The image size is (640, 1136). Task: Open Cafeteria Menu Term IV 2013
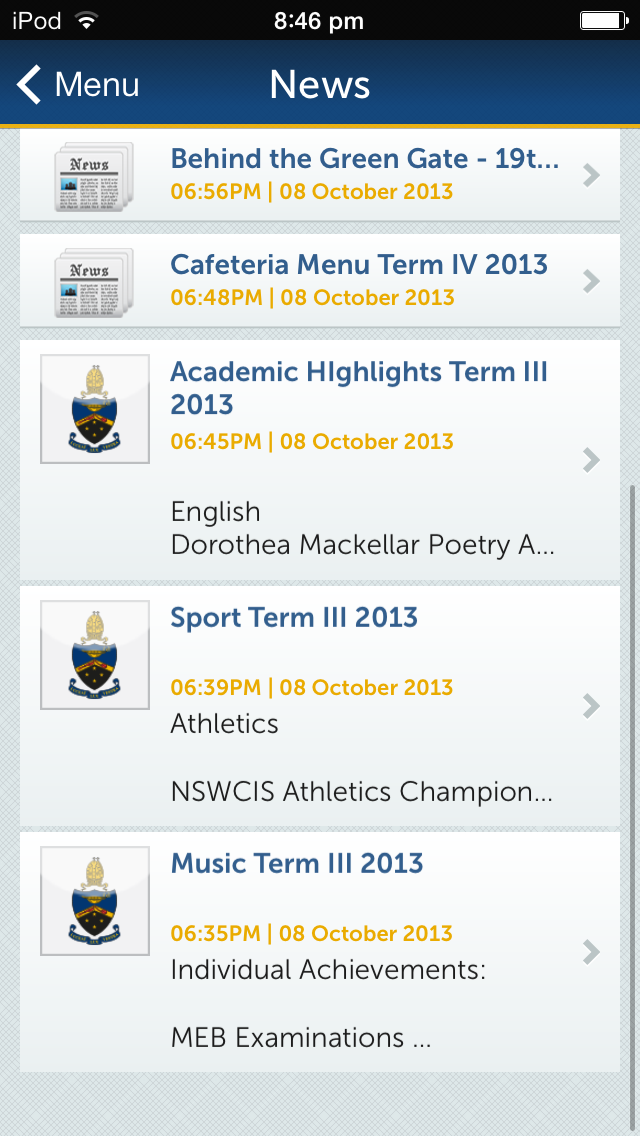click(x=320, y=280)
